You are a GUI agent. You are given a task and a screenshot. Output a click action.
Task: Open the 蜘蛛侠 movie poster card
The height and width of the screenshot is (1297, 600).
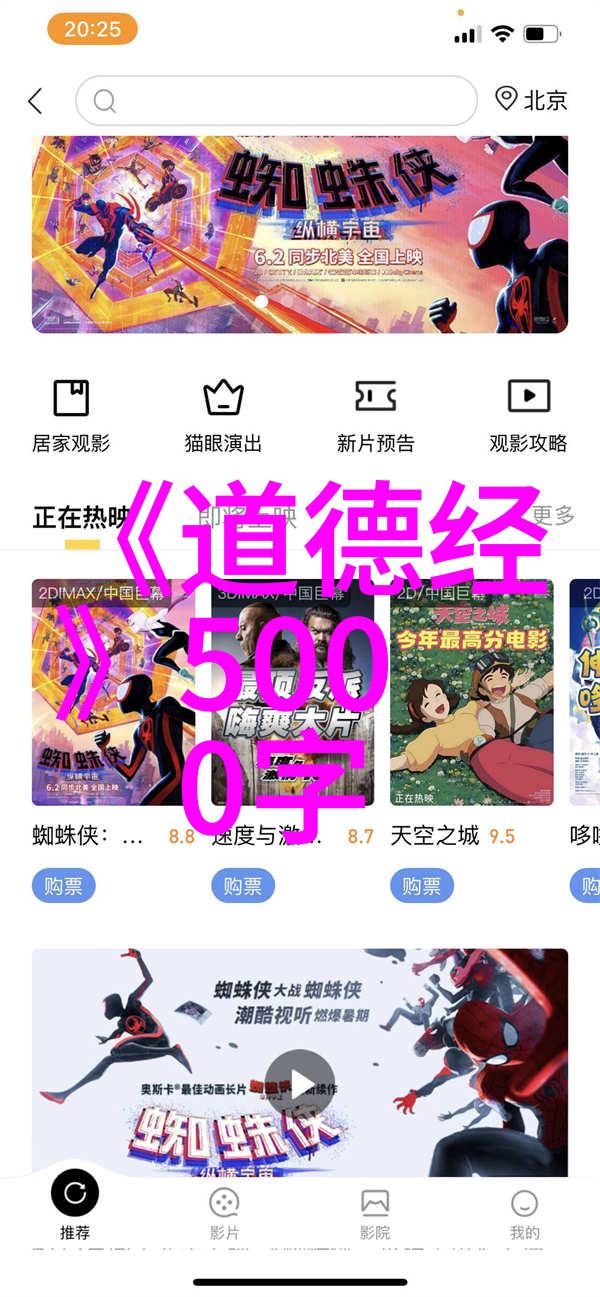point(113,692)
